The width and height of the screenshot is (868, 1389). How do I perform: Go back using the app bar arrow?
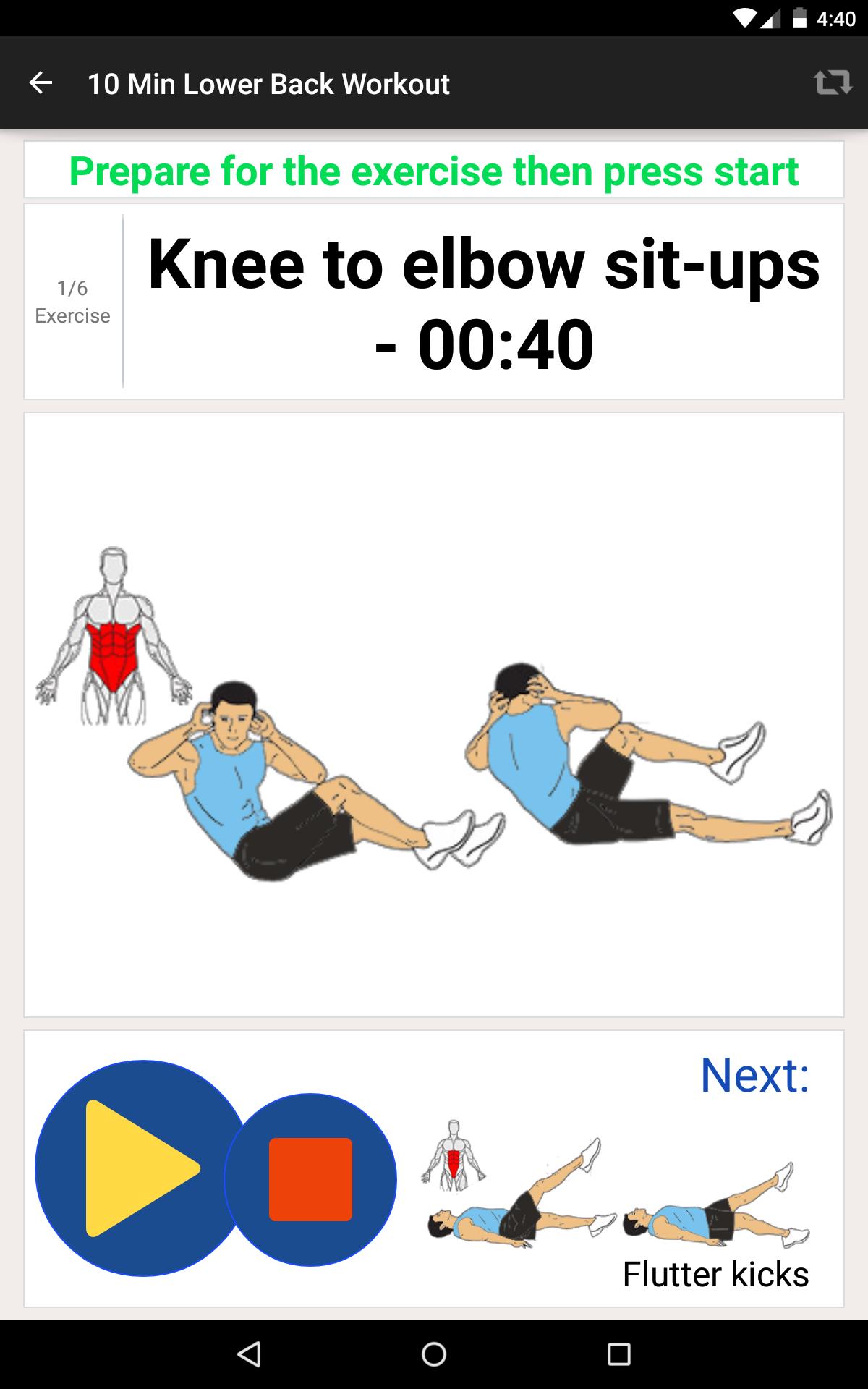tap(41, 83)
